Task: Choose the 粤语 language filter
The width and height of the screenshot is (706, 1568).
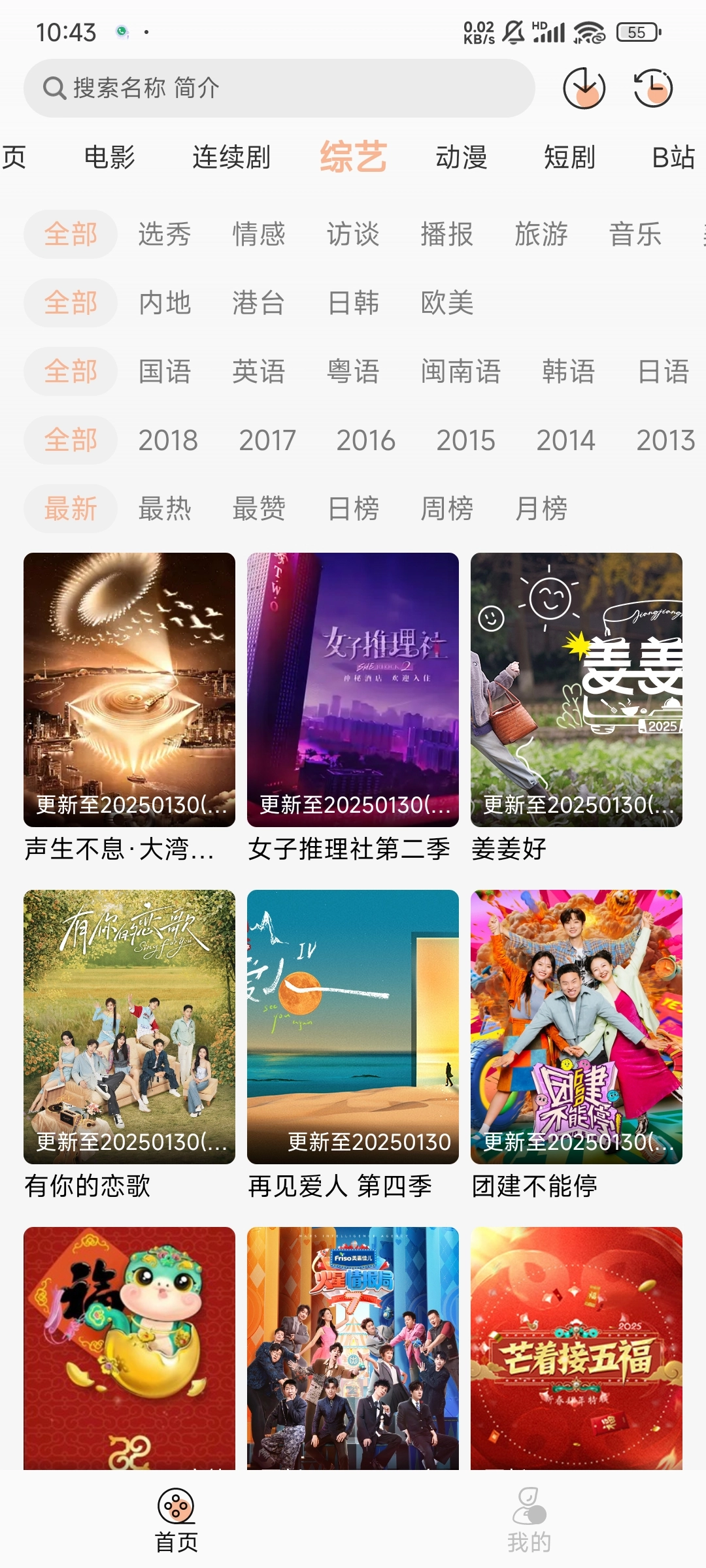Action: pos(353,372)
